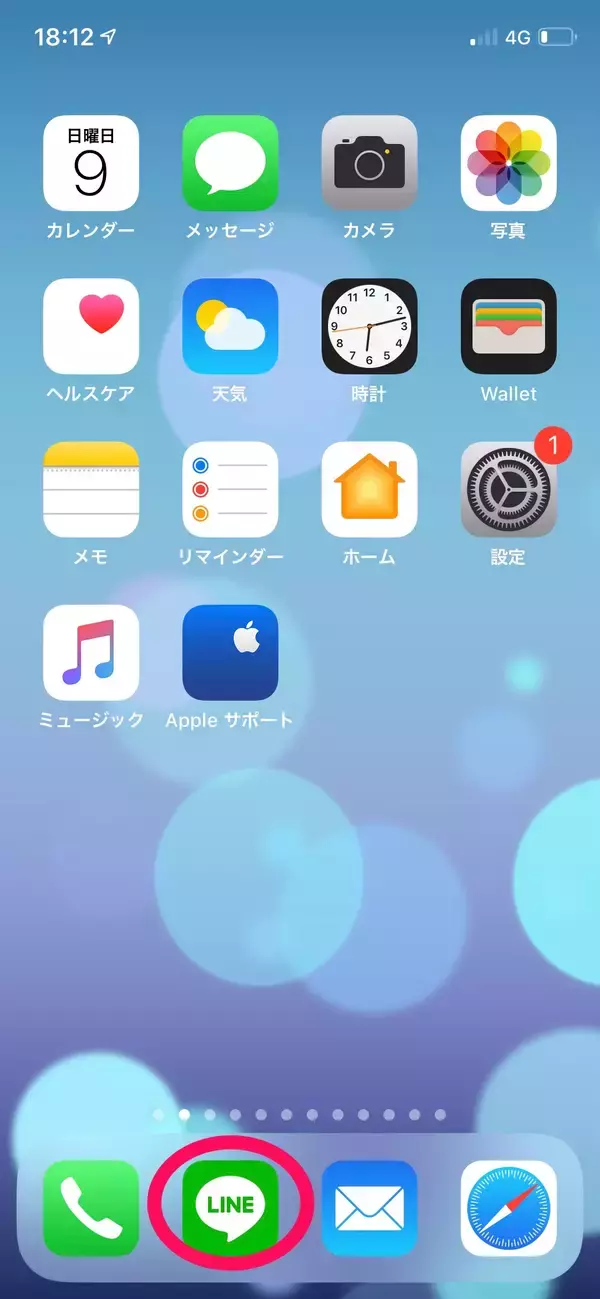Screen dimensions: 600x1299
Task: Tap the home screen page dots
Action: (300, 1114)
